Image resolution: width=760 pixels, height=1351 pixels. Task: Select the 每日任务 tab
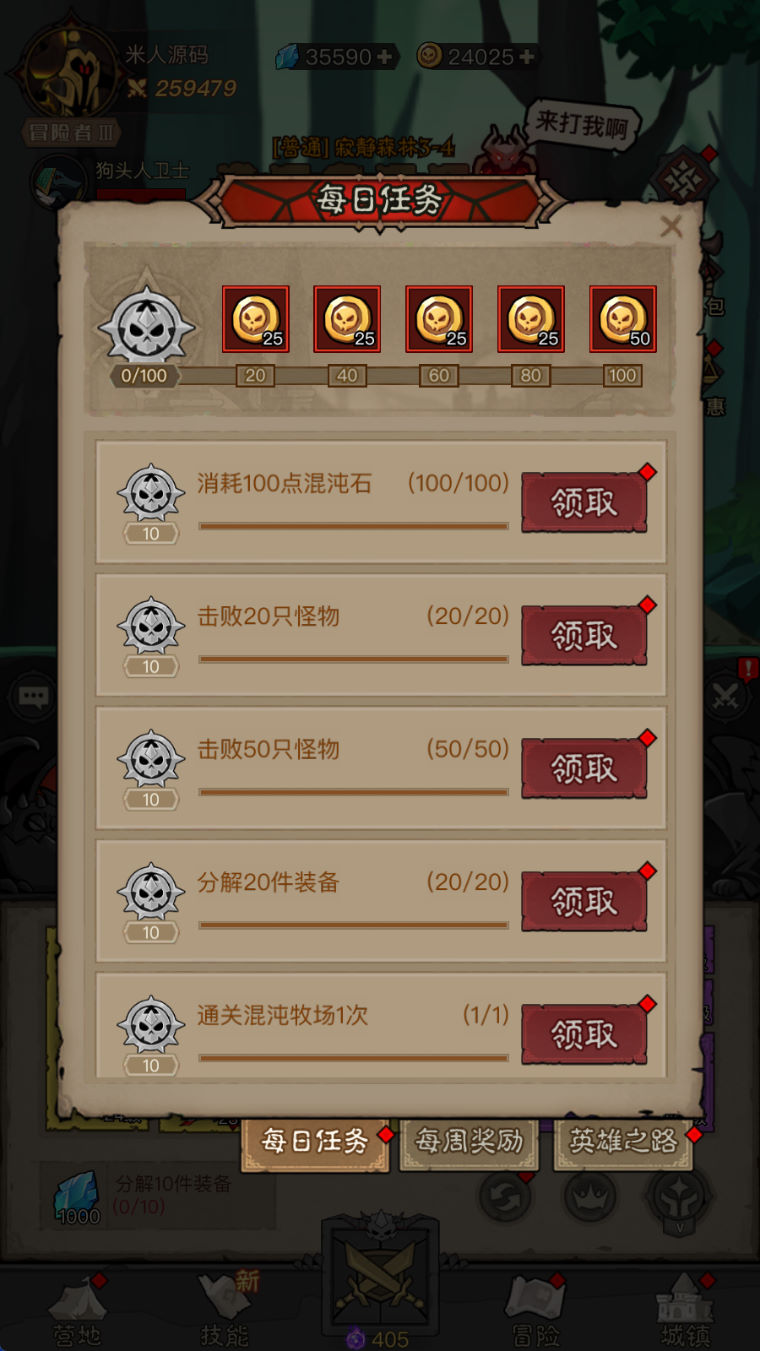(315, 1141)
